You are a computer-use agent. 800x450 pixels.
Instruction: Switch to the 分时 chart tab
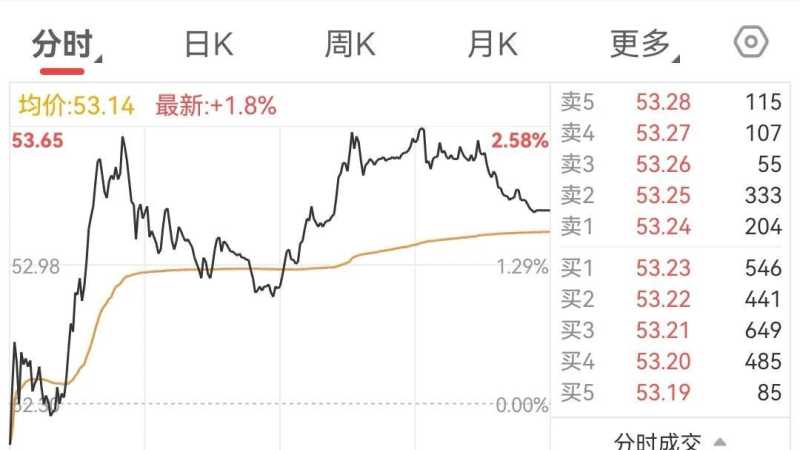[x=62, y=44]
